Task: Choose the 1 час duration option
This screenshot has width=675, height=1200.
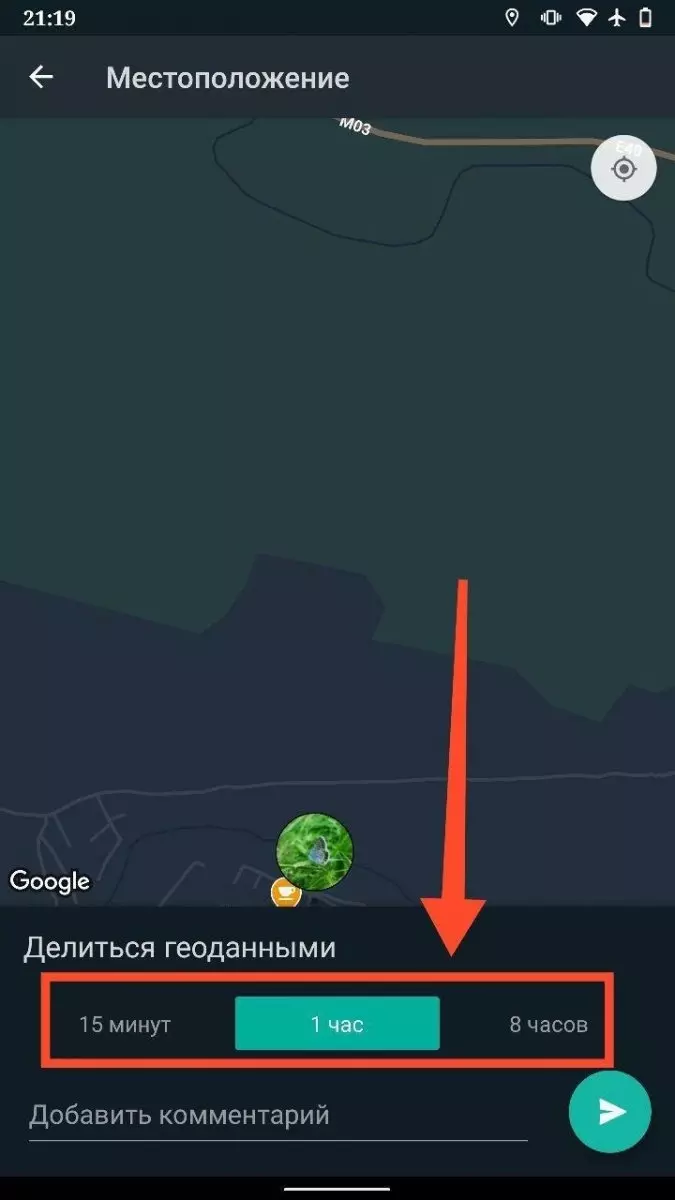Action: pos(337,1024)
